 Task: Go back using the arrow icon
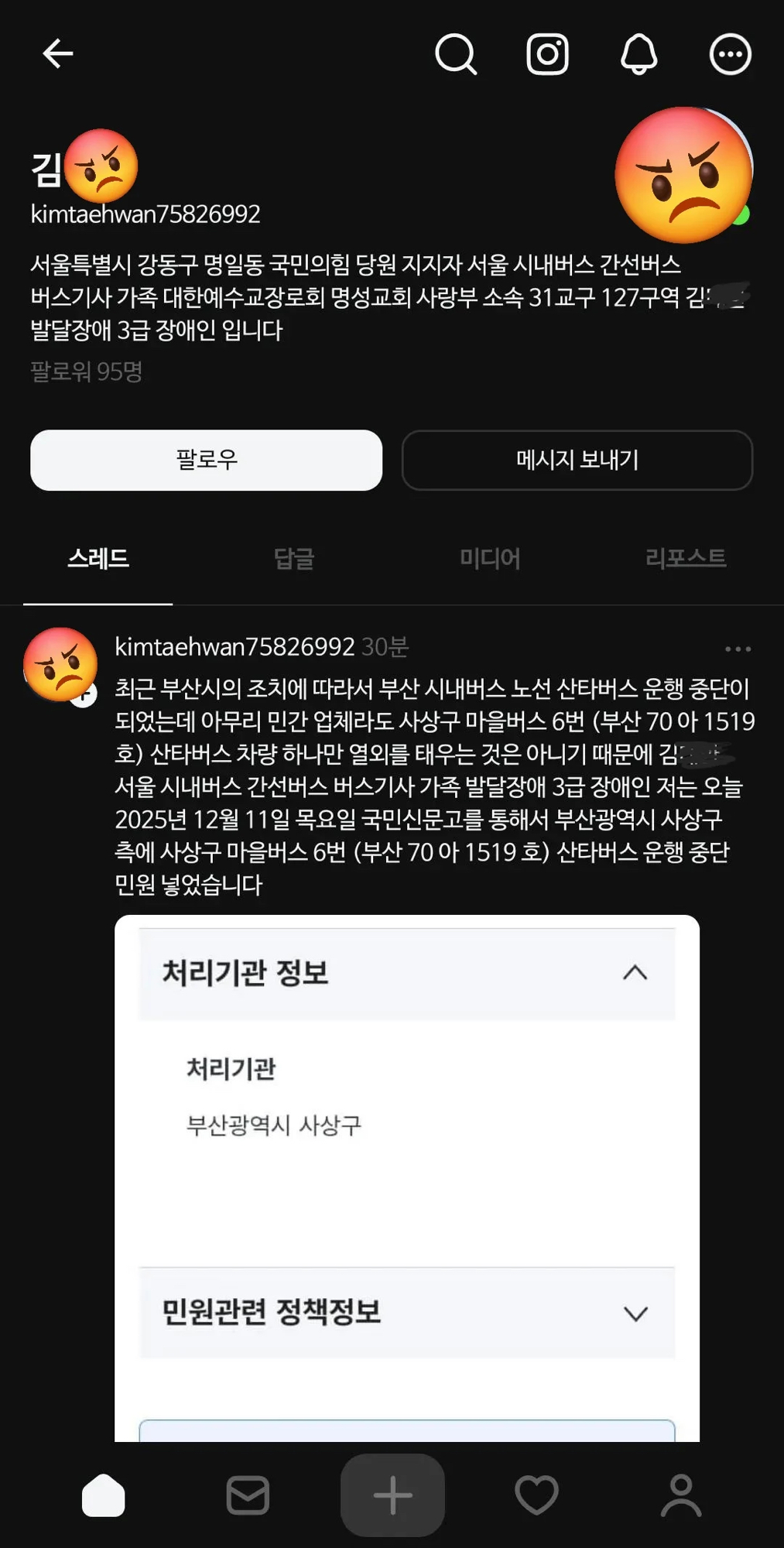tap(57, 54)
